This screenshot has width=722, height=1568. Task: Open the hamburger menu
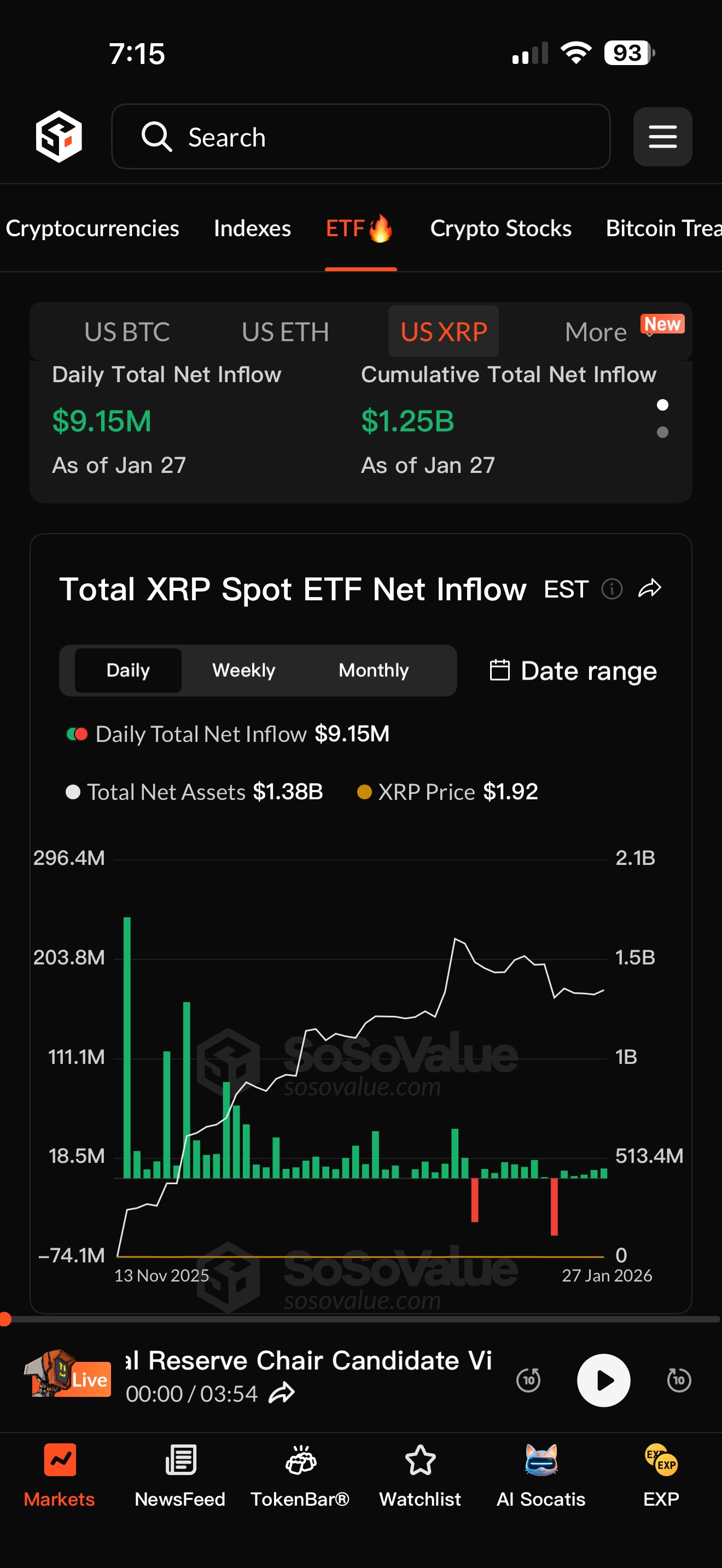click(662, 136)
